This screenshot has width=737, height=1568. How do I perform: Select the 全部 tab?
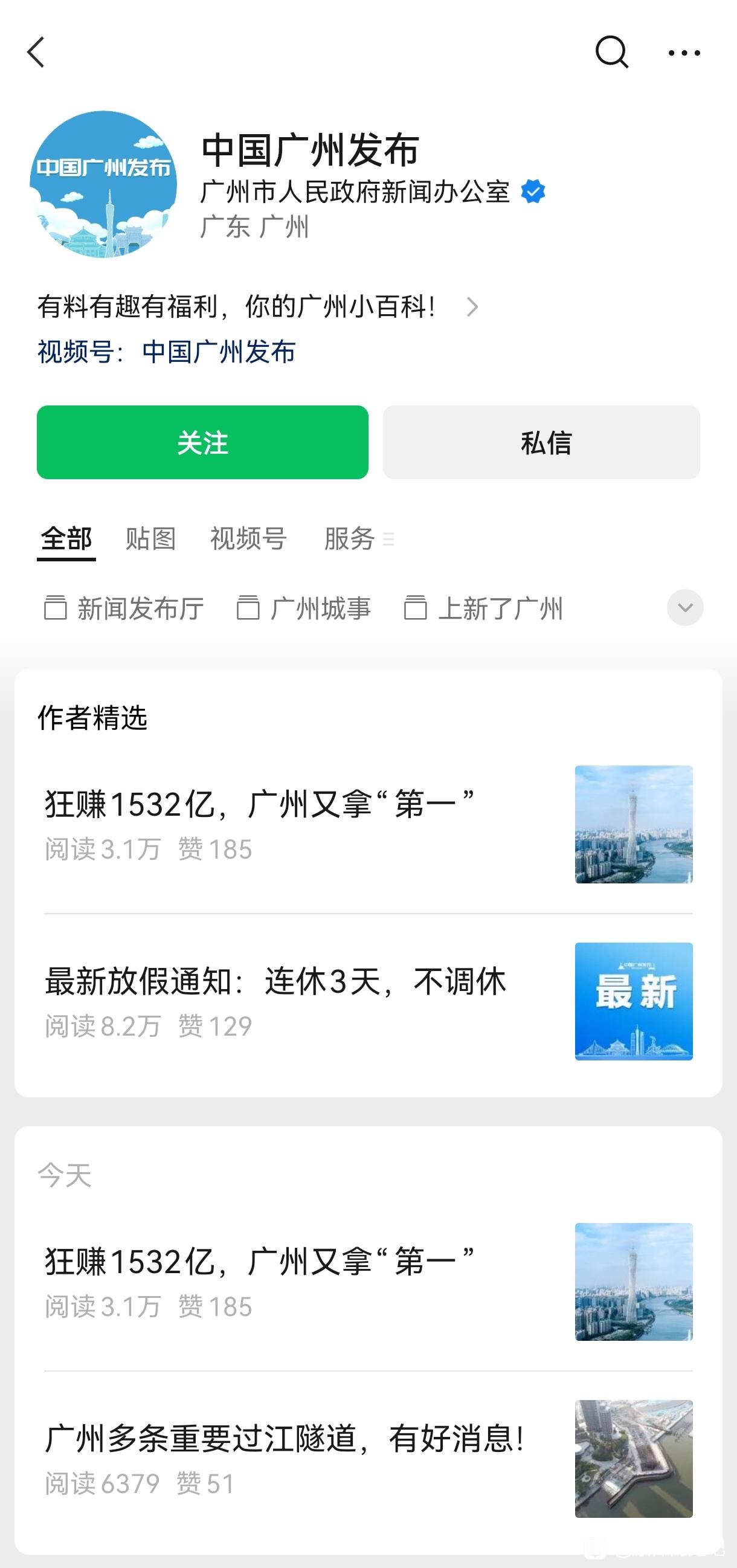[x=66, y=539]
